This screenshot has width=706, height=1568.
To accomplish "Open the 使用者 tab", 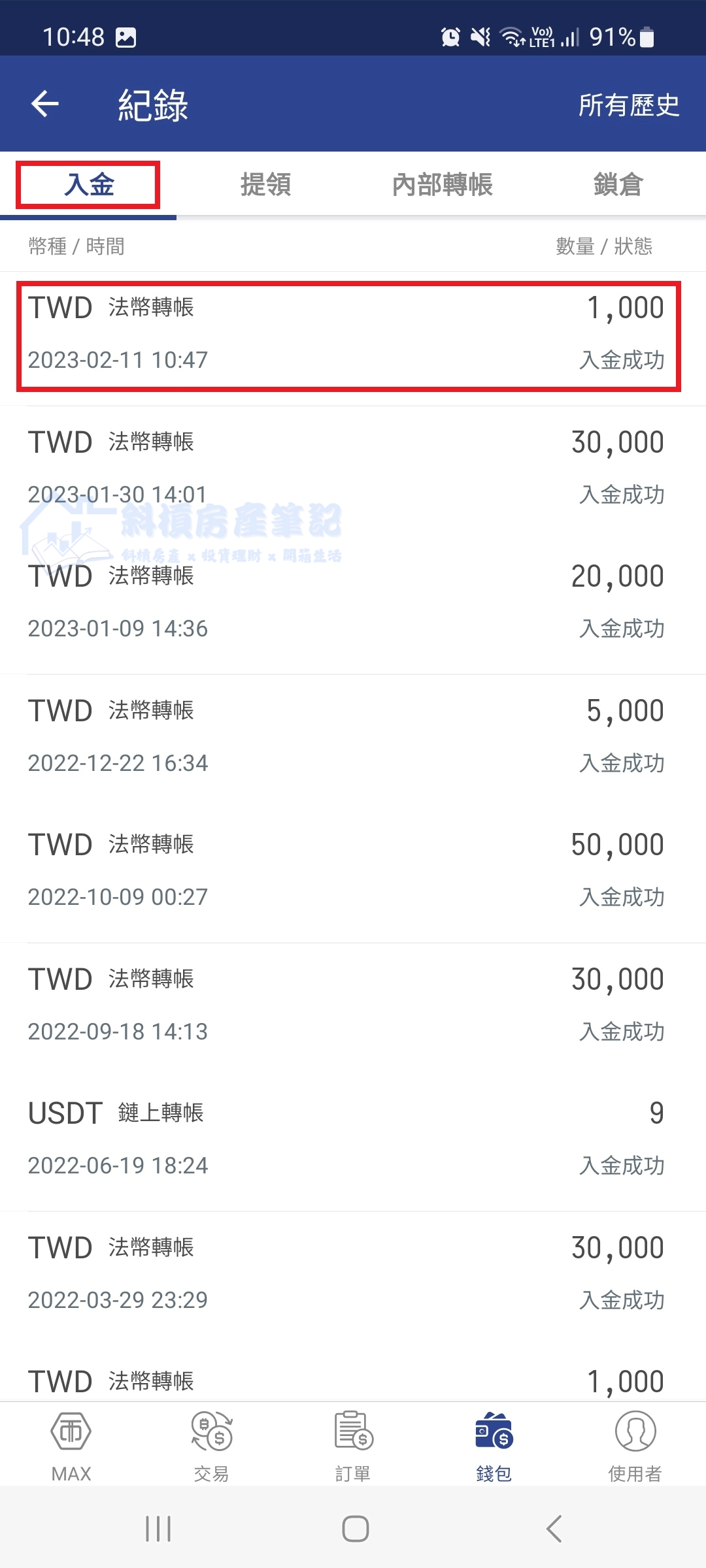I will (x=635, y=1445).
